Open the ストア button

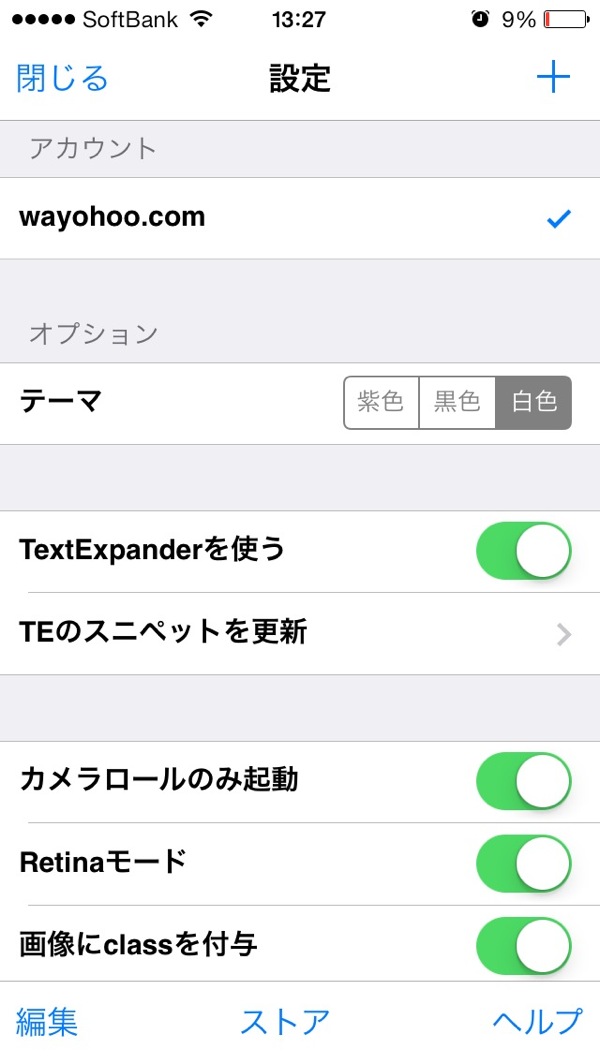click(x=286, y=1022)
